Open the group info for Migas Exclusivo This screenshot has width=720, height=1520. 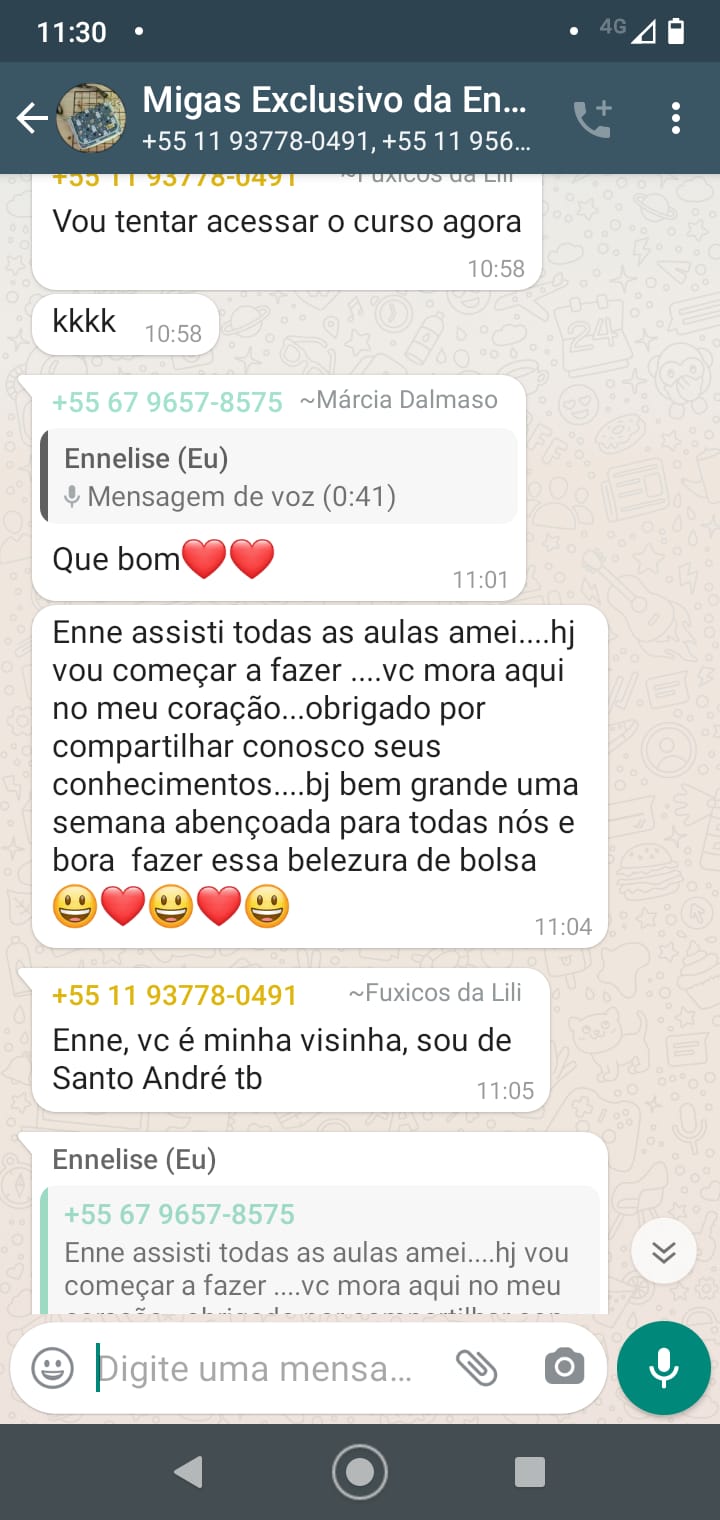pyautogui.click(x=335, y=119)
